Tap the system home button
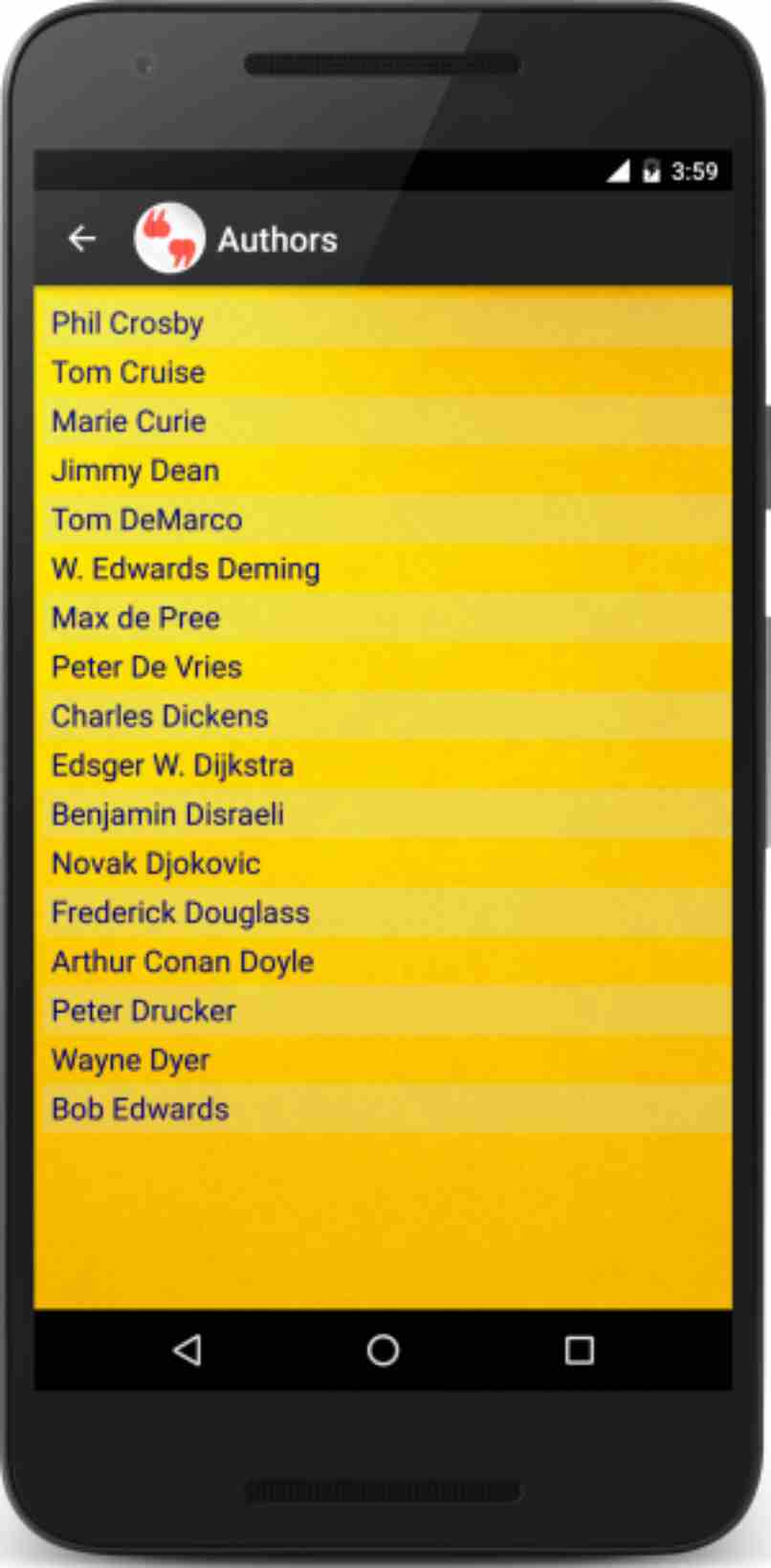This screenshot has height=1568, width=771. pyautogui.click(x=383, y=1350)
